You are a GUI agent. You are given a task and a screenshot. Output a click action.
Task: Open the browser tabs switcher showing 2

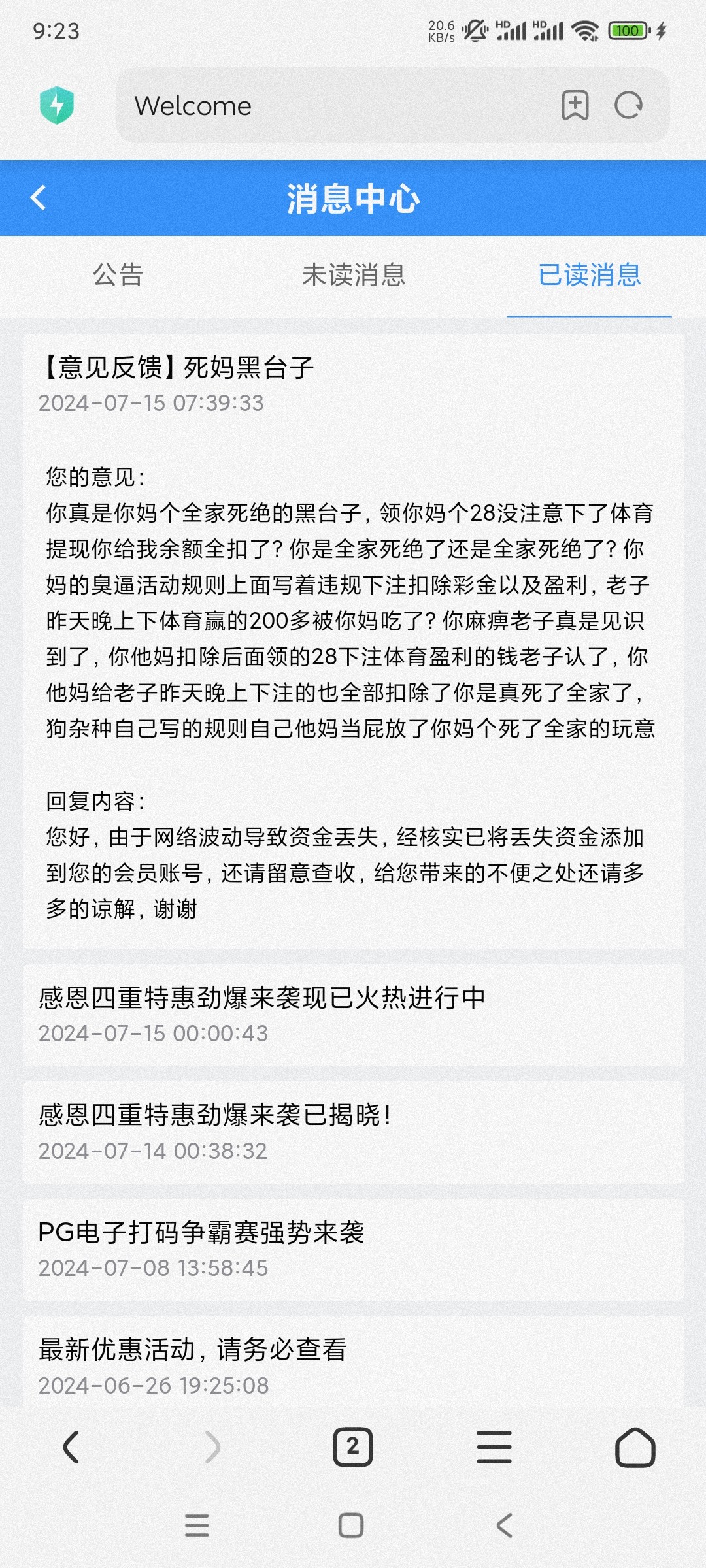(x=353, y=1447)
